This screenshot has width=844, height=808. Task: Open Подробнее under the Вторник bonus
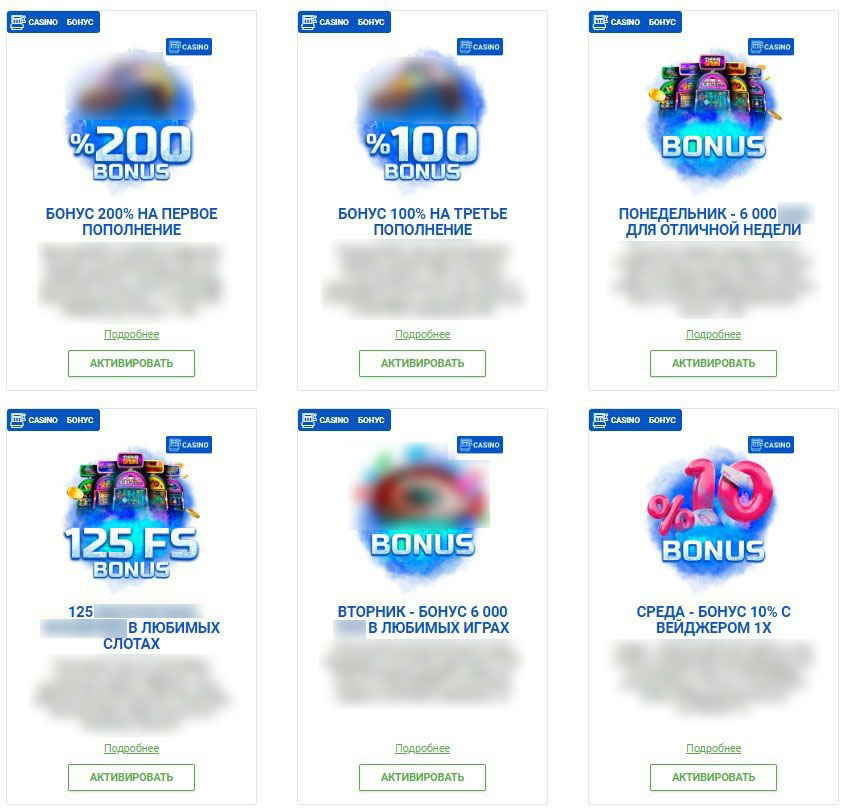[x=422, y=749]
